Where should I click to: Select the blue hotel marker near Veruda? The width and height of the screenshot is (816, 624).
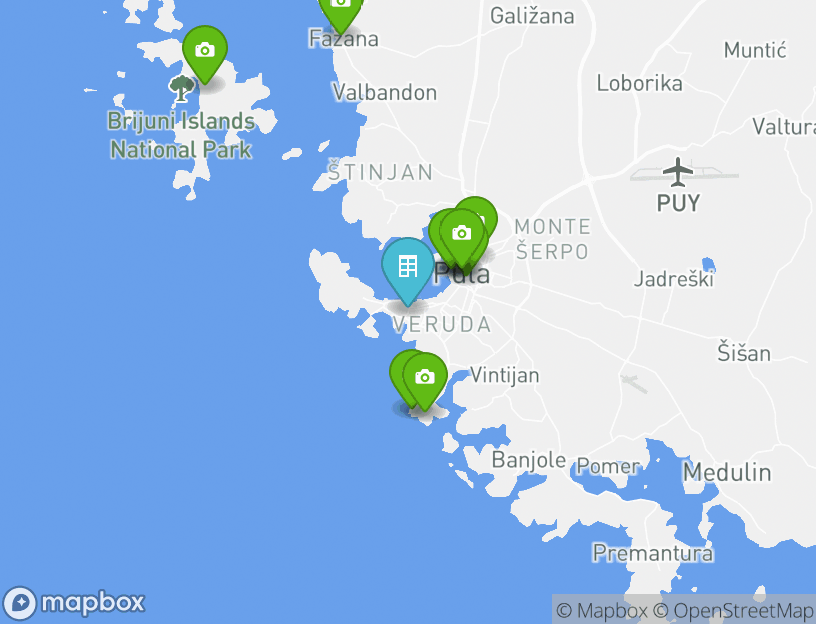(407, 267)
